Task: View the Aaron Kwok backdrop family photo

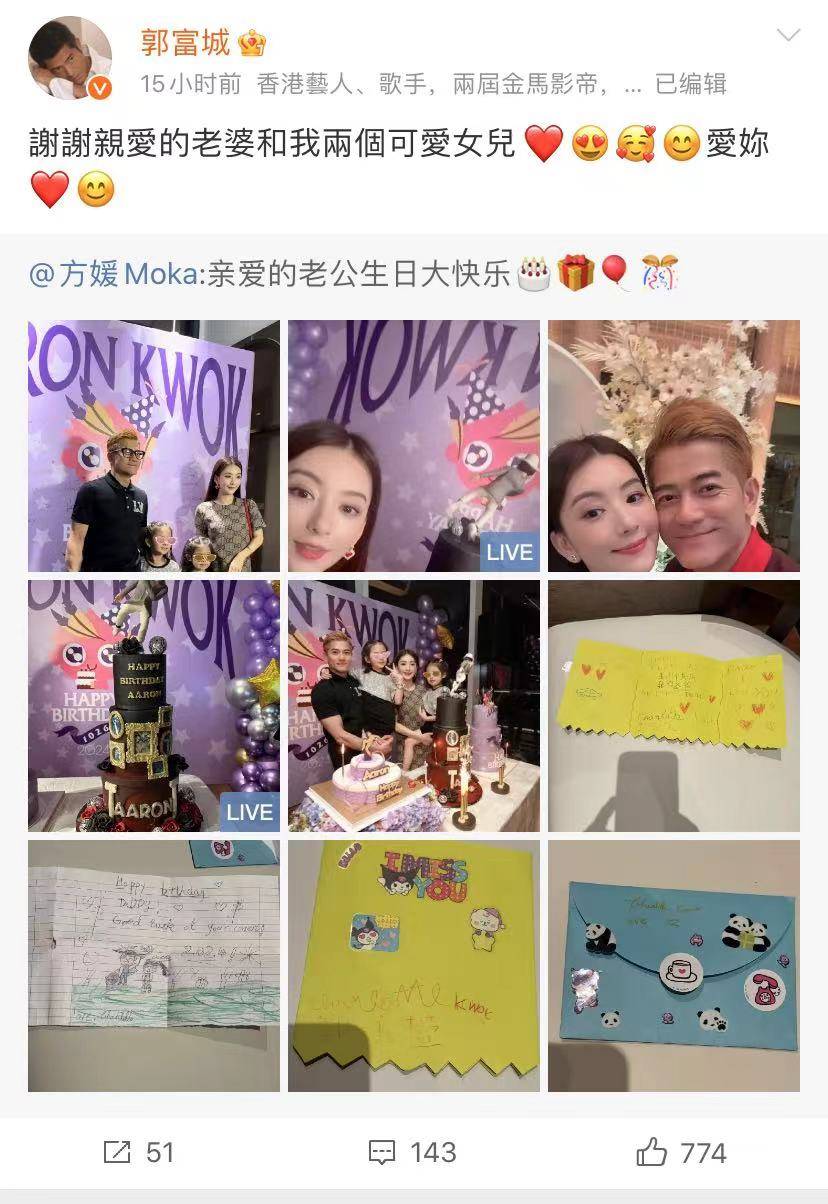Action: tap(154, 446)
